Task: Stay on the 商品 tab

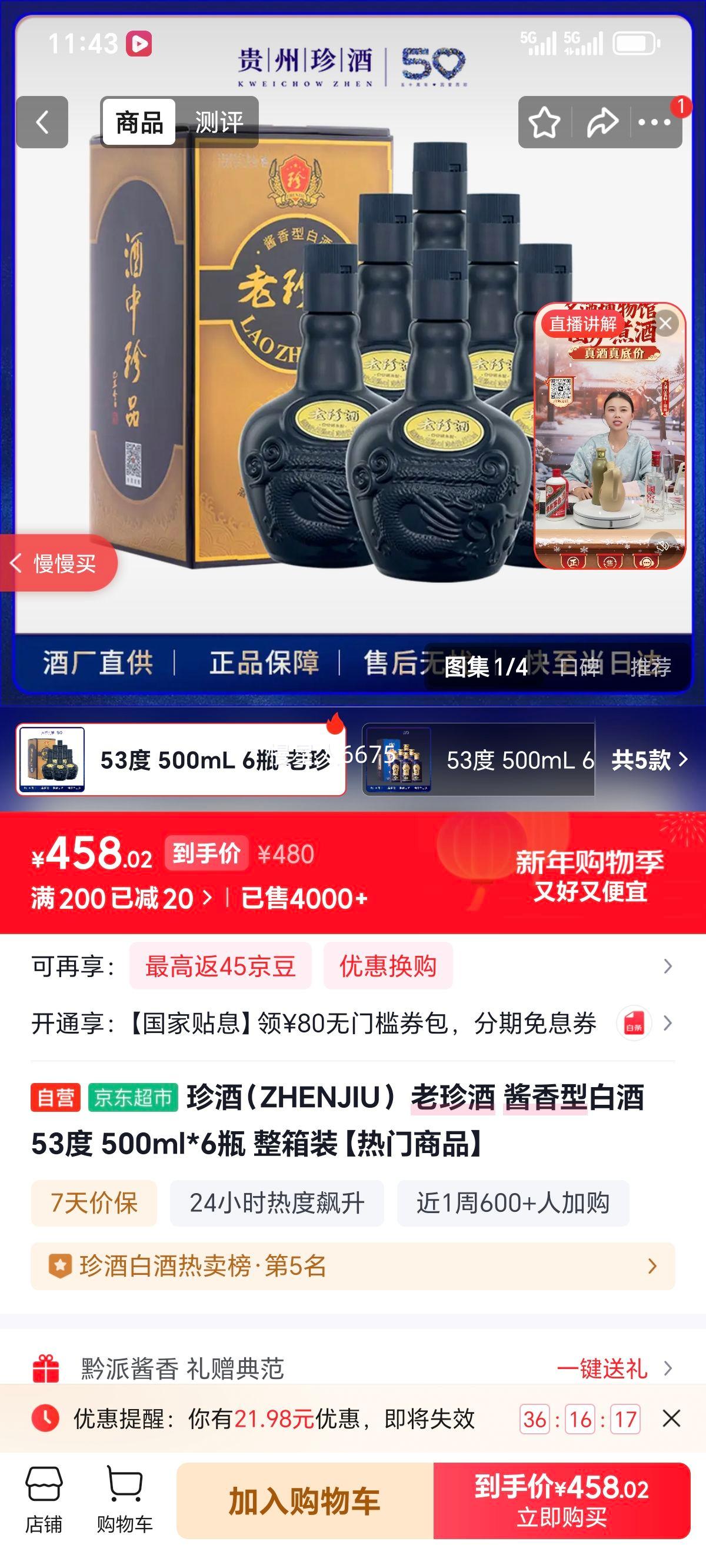Action: coord(139,122)
